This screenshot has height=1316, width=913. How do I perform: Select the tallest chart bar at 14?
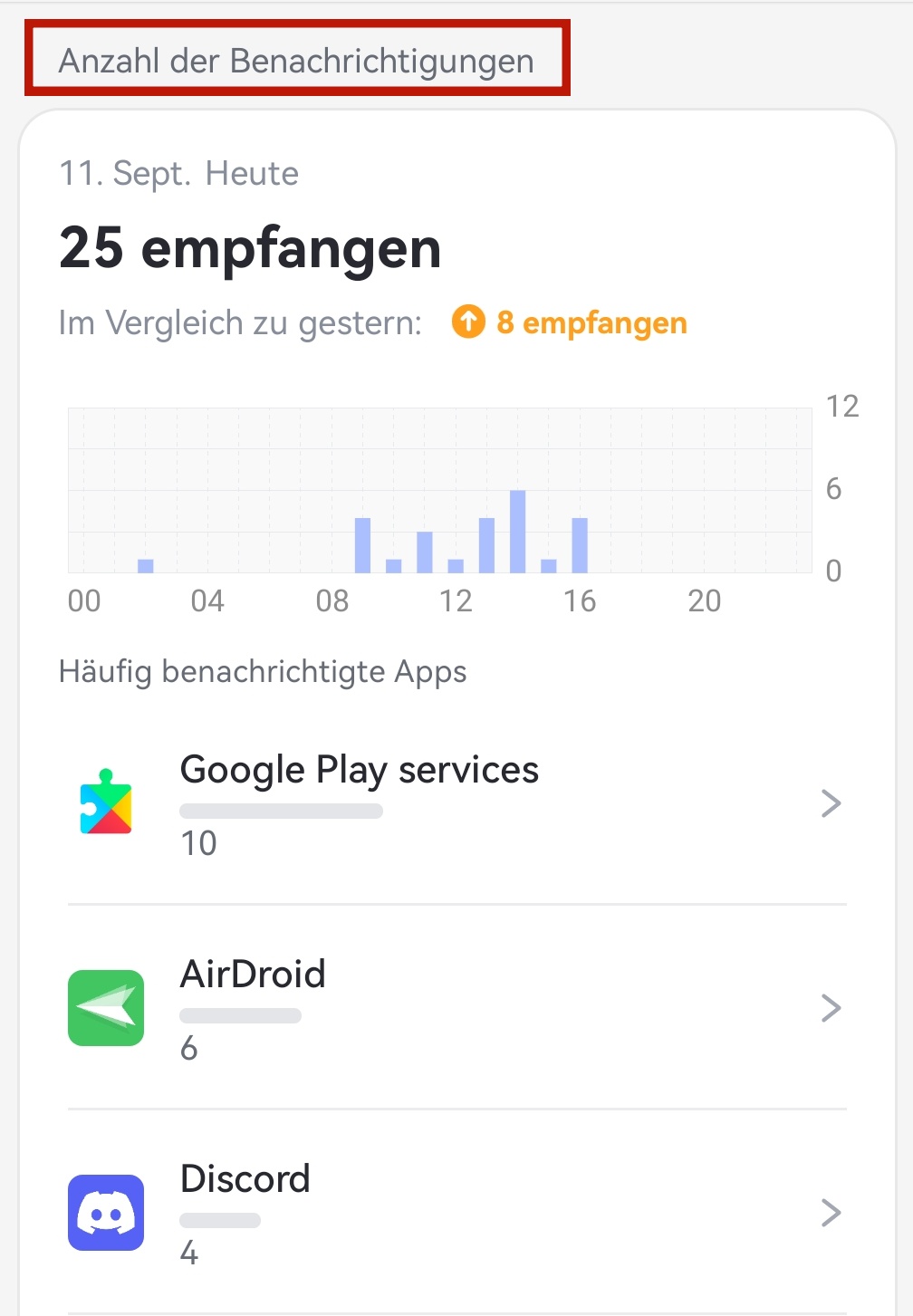[x=517, y=533]
